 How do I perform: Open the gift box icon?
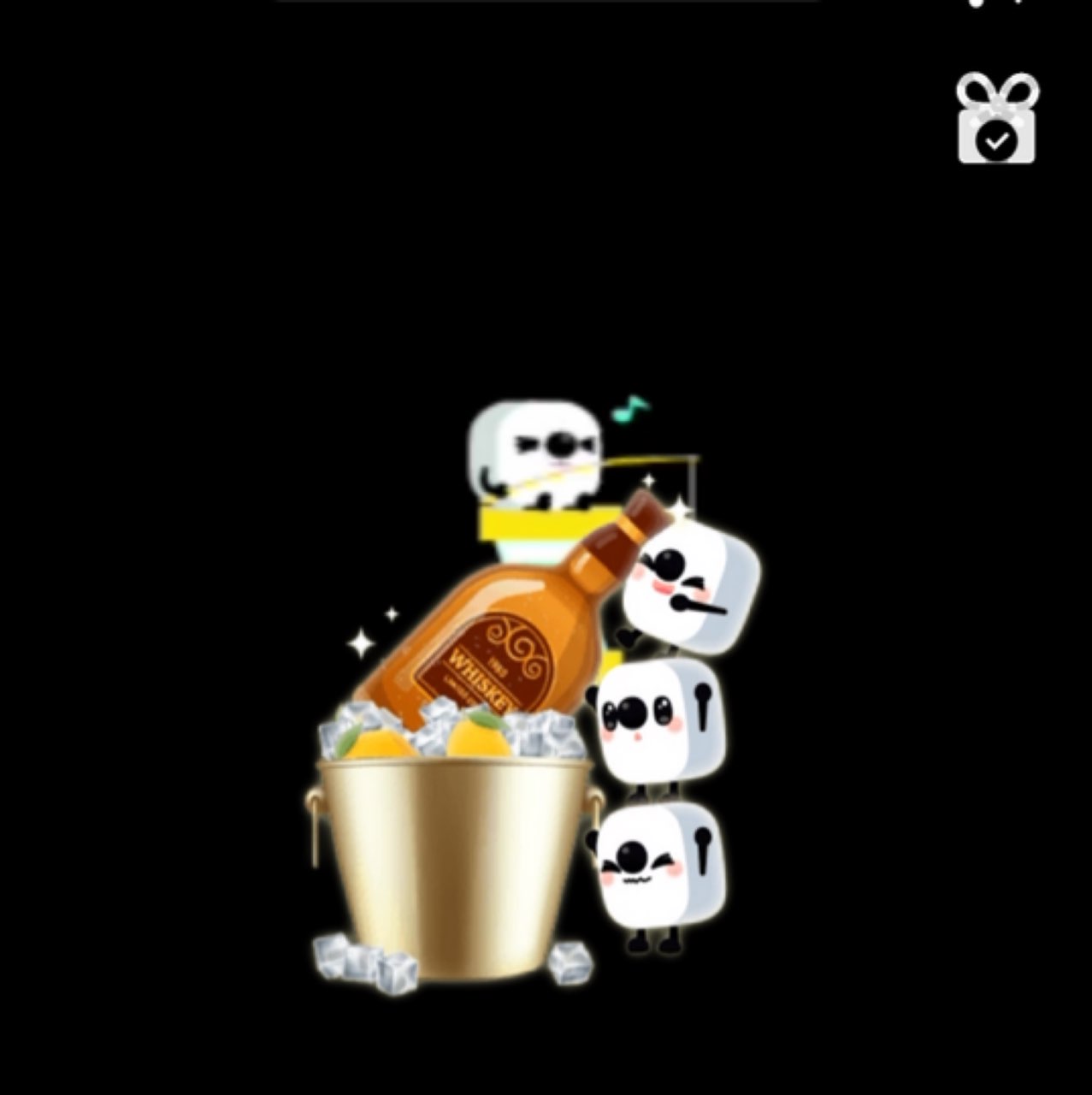pyautogui.click(x=996, y=120)
